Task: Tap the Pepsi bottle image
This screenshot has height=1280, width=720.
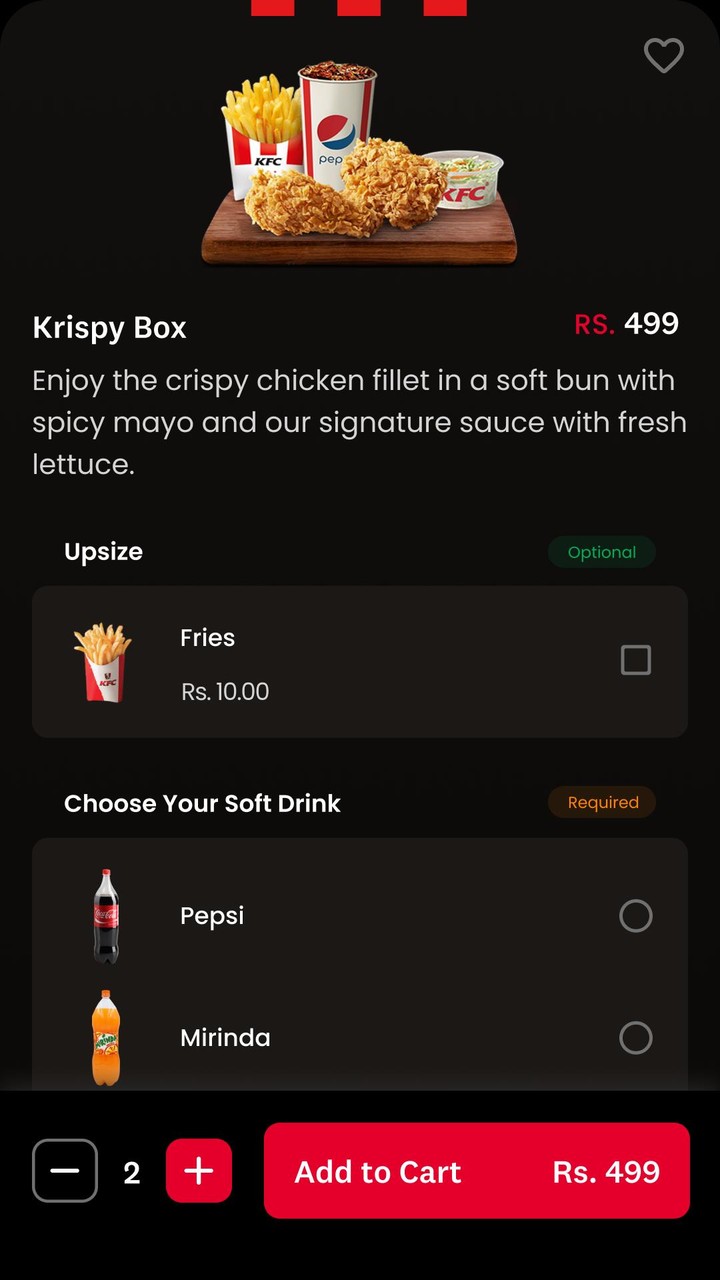Action: click(x=105, y=915)
